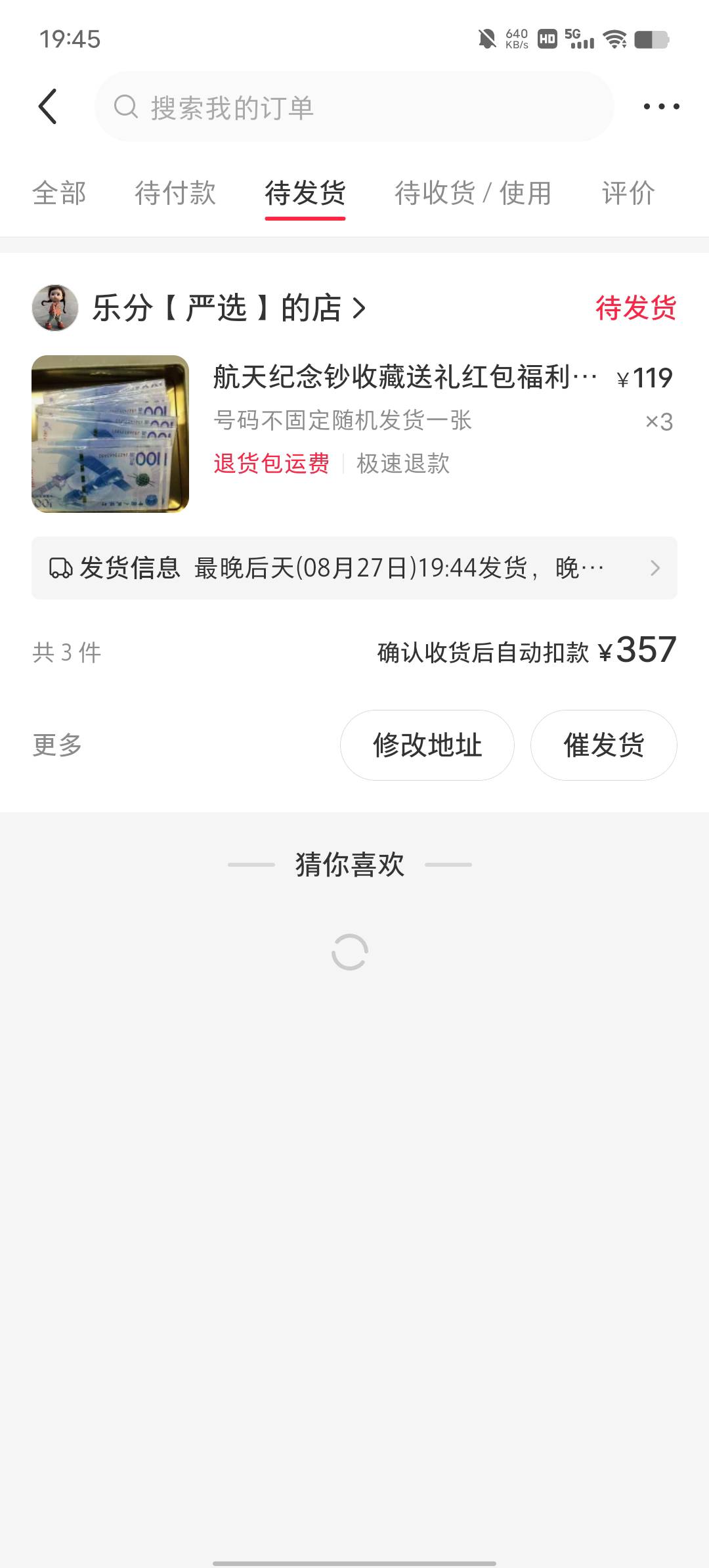Expand the 发货信息 shipping details row

[354, 568]
